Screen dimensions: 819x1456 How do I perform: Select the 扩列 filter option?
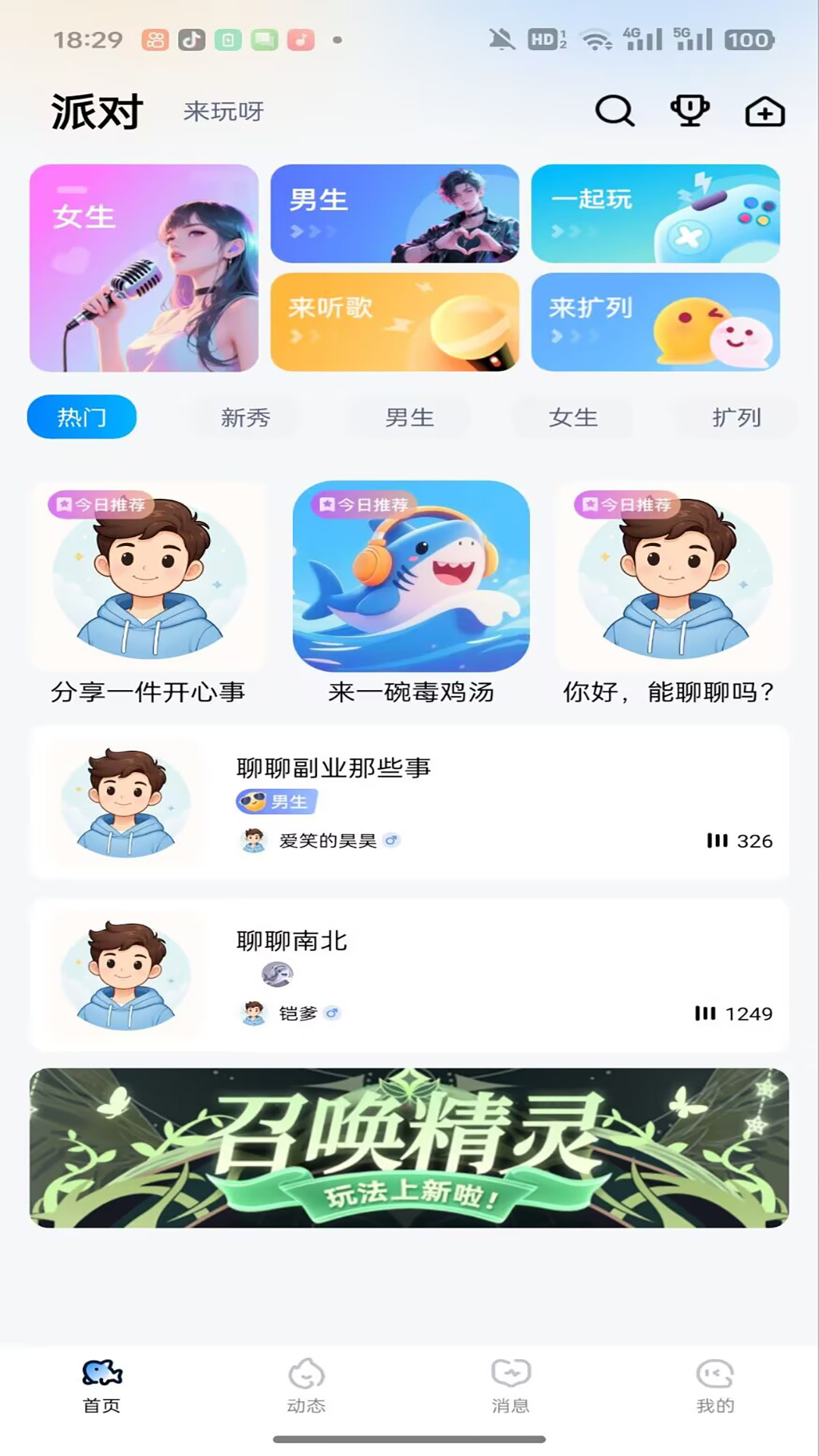pyautogui.click(x=734, y=417)
